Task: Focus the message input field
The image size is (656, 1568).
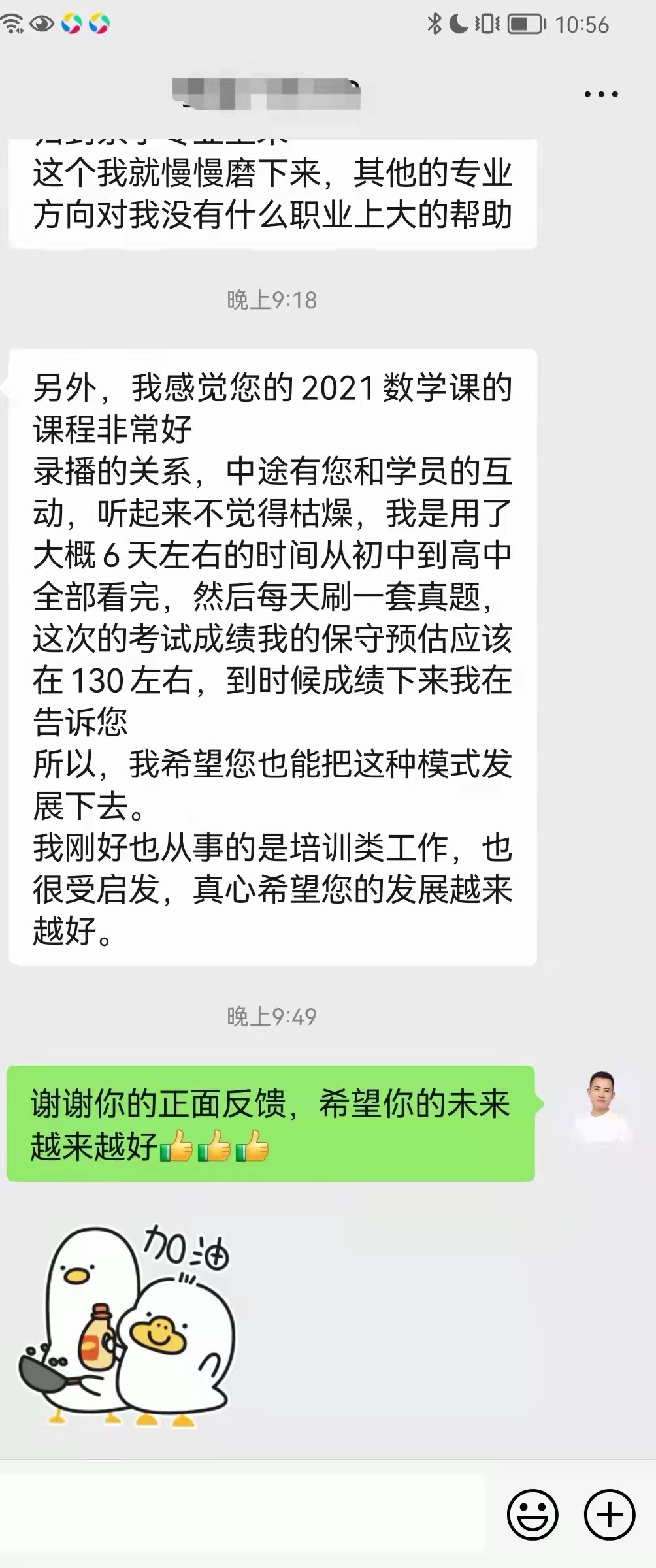Action: (x=242, y=1514)
